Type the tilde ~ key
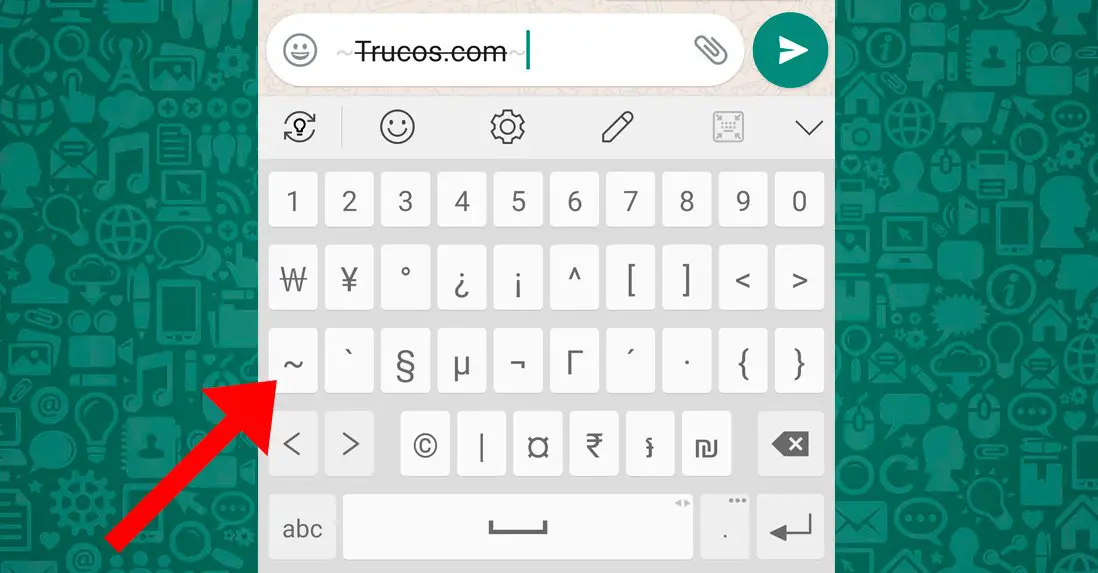 click(x=293, y=363)
